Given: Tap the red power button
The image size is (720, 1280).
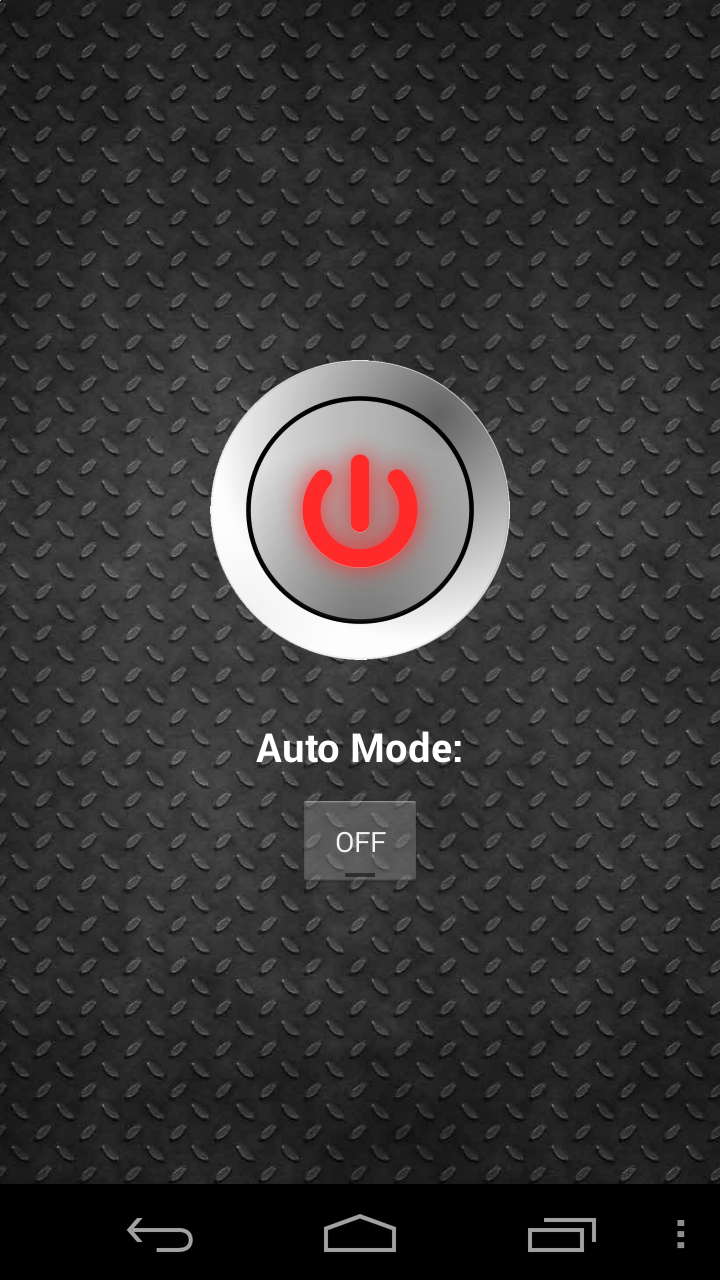Looking at the screenshot, I should point(360,510).
